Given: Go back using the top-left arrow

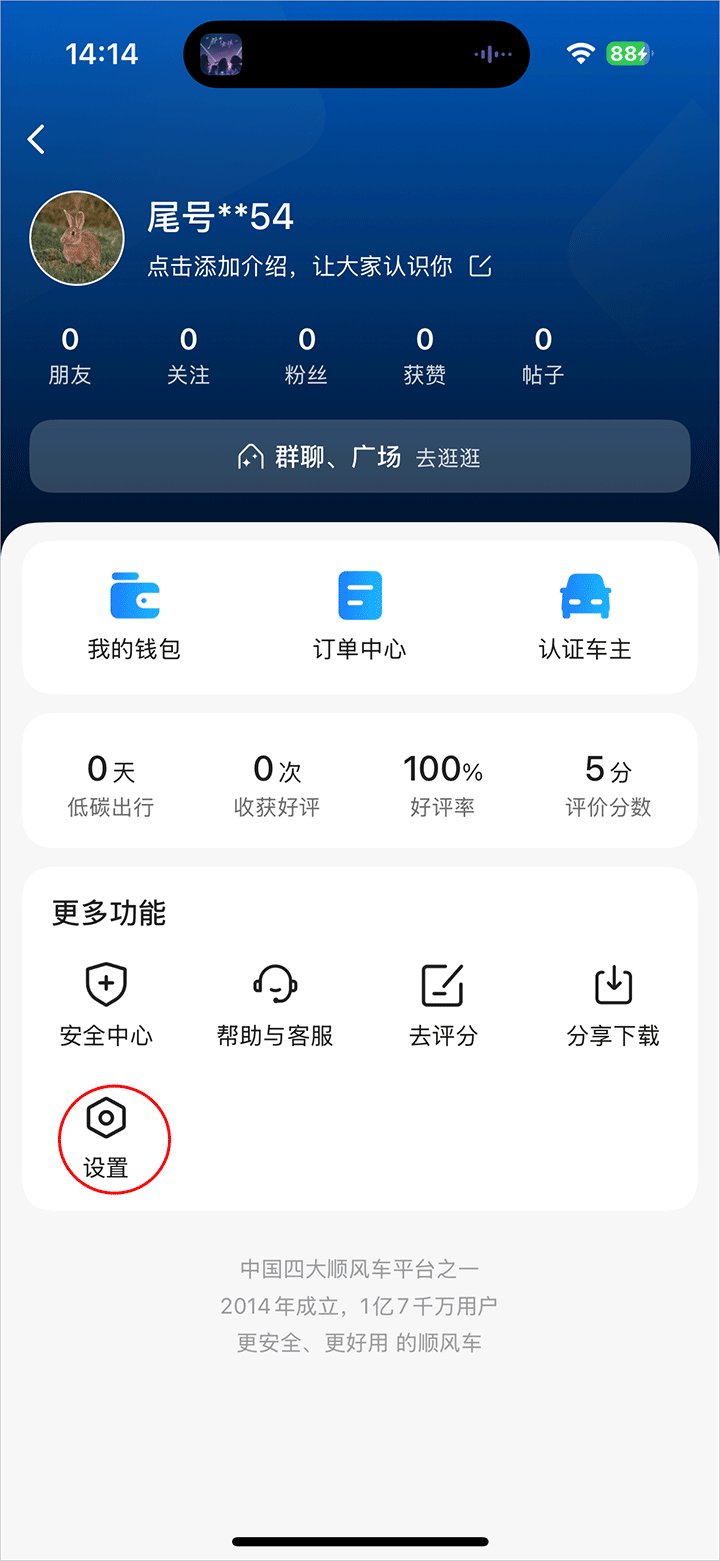Looking at the screenshot, I should click(37, 139).
